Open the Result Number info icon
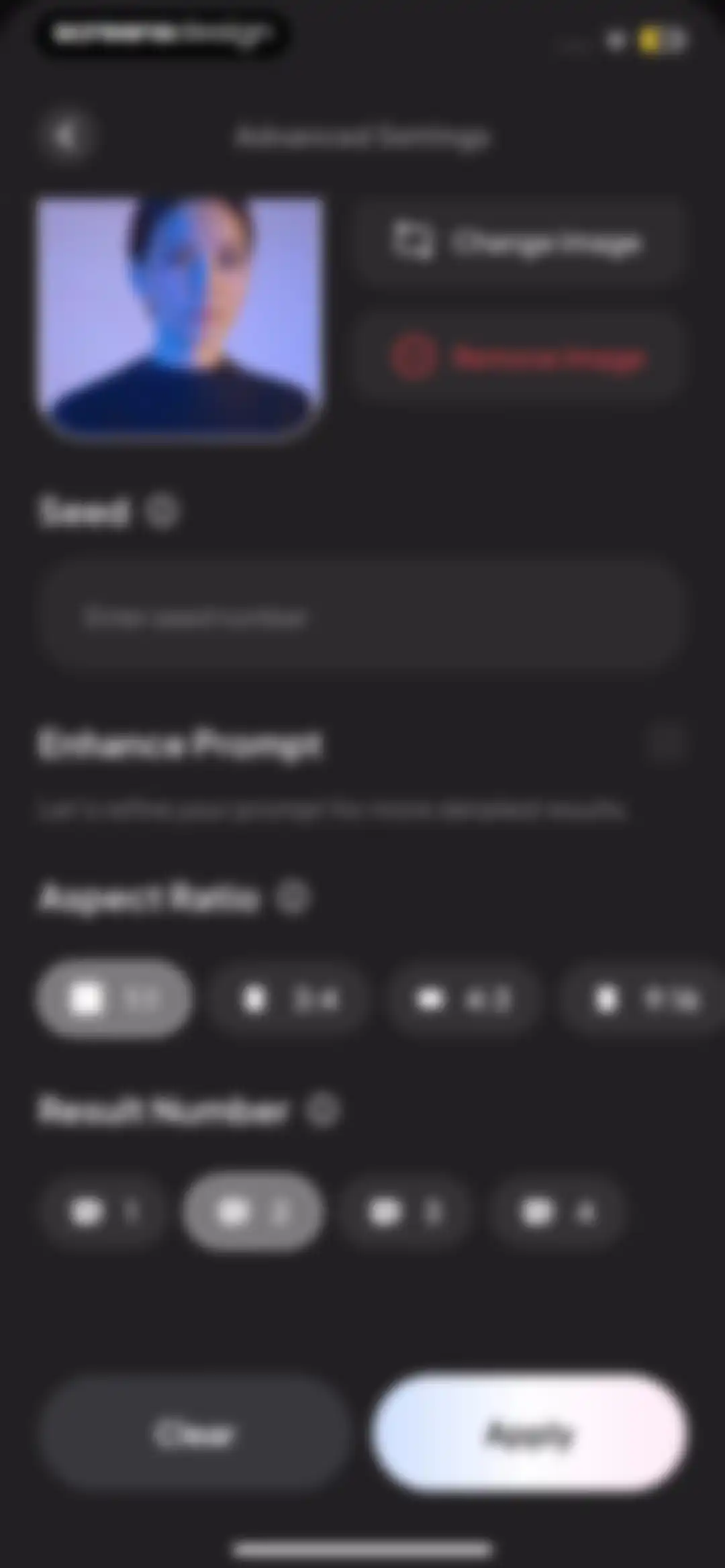 pyautogui.click(x=323, y=1110)
